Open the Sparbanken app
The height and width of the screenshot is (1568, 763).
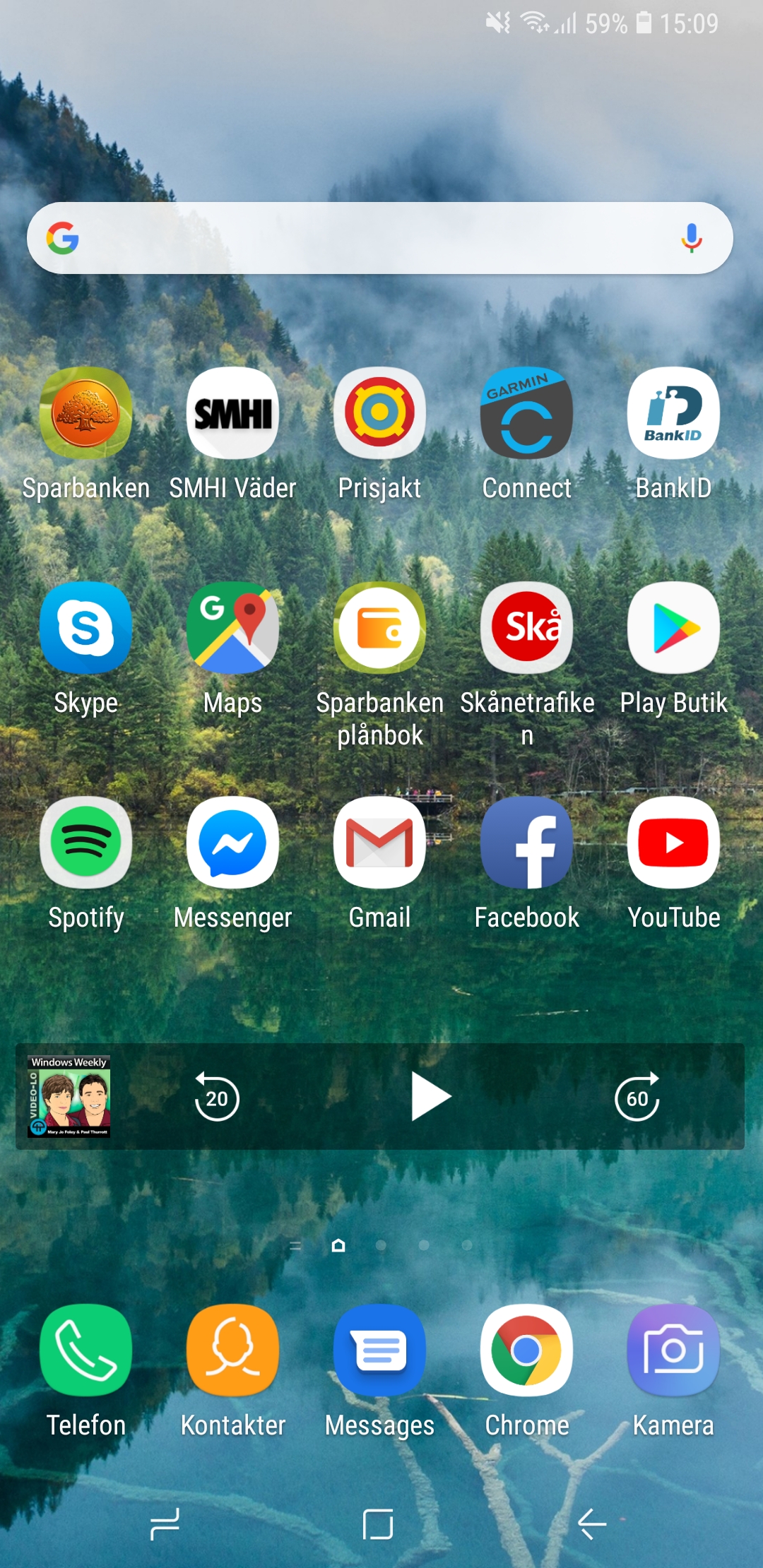point(86,414)
